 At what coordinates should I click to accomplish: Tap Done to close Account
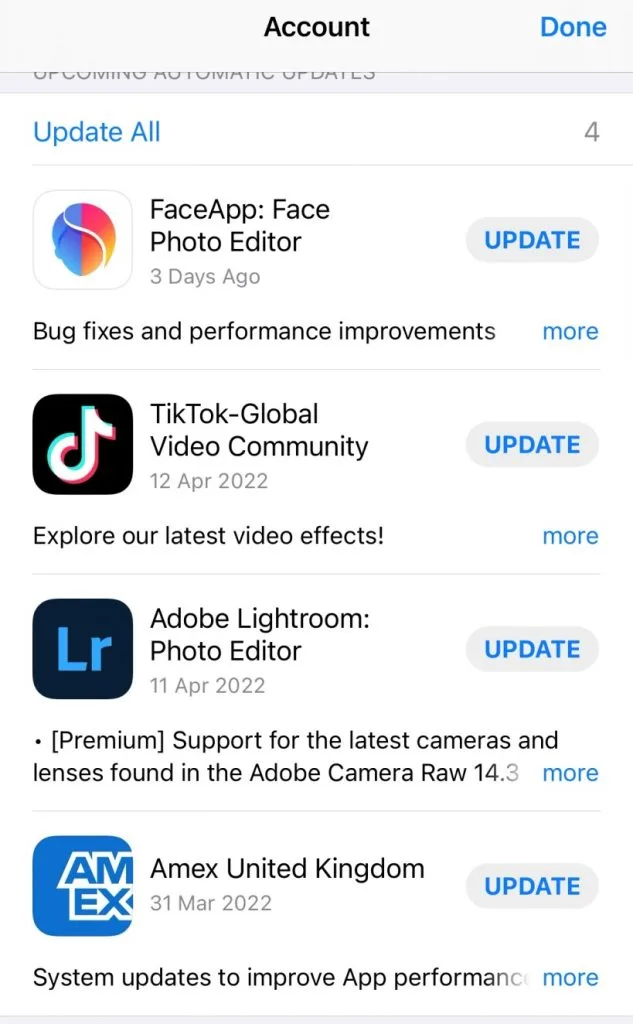pyautogui.click(x=572, y=27)
